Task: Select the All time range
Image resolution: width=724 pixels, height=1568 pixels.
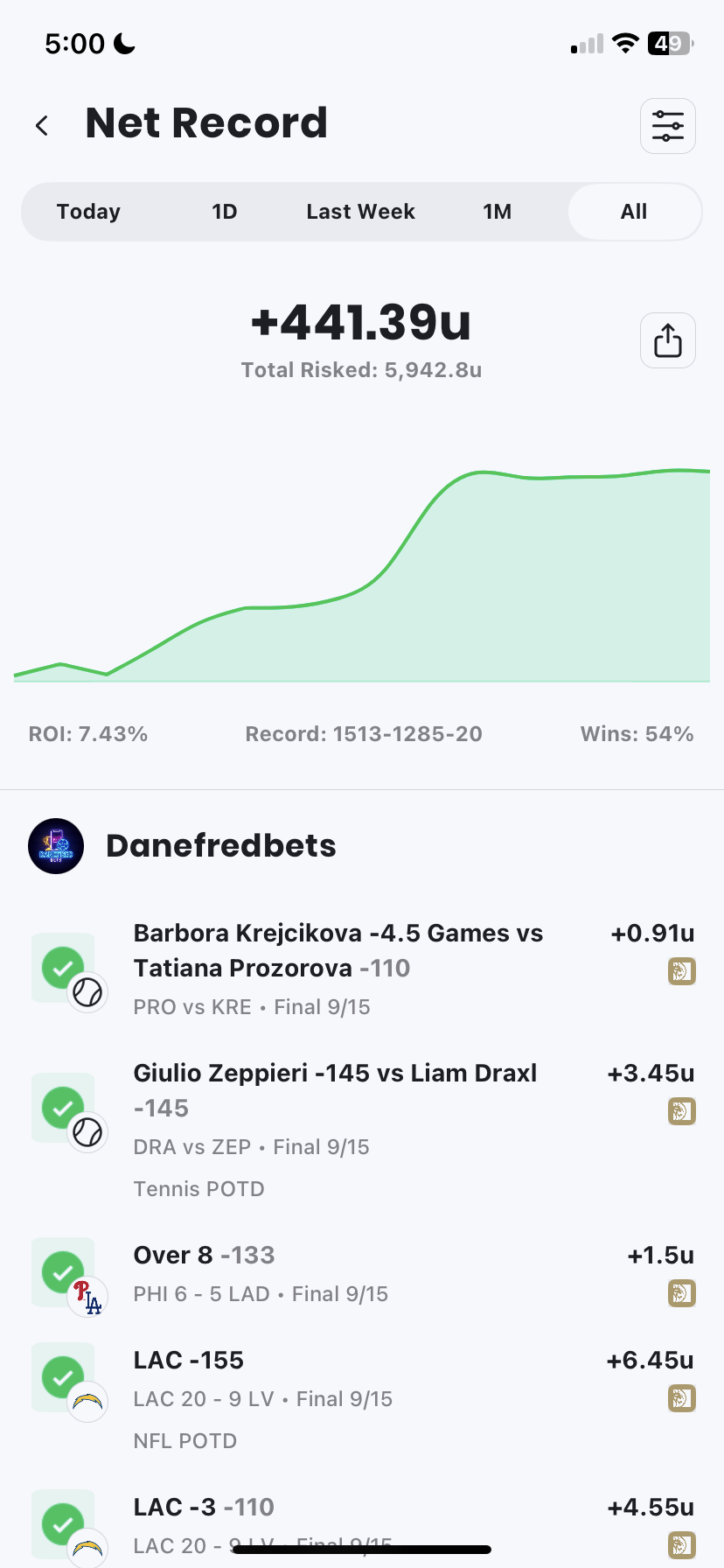Action: click(634, 212)
